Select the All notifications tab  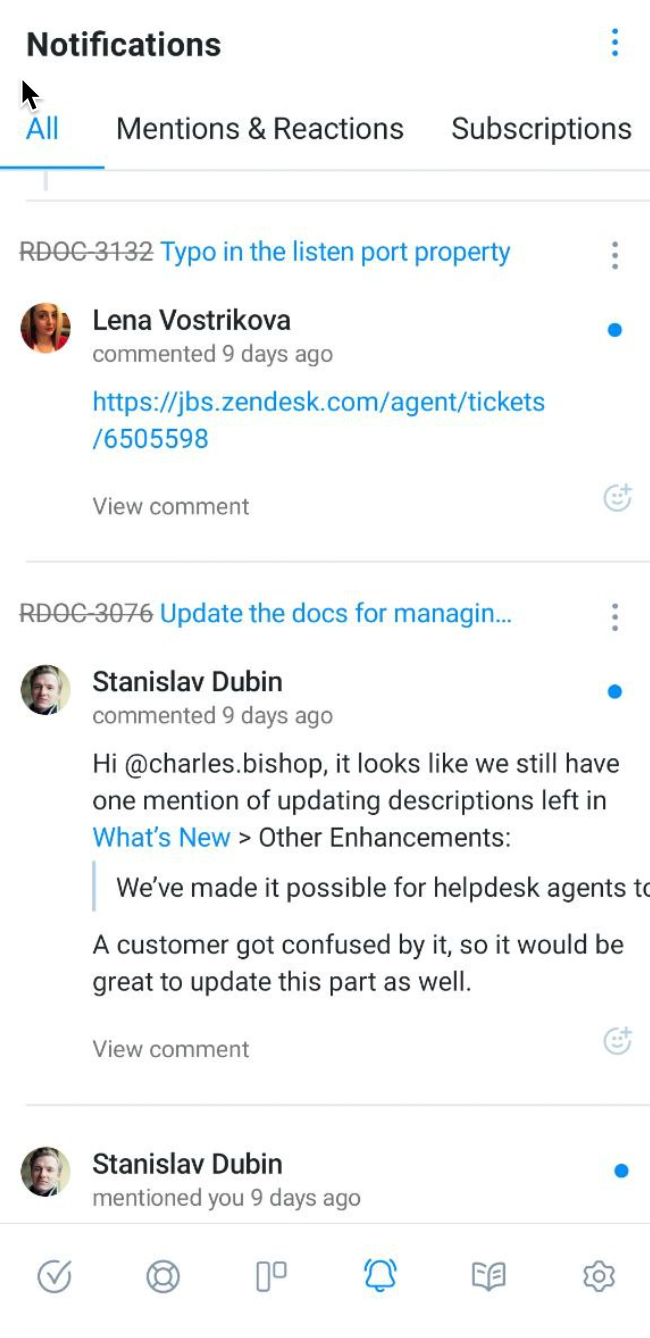tap(42, 129)
